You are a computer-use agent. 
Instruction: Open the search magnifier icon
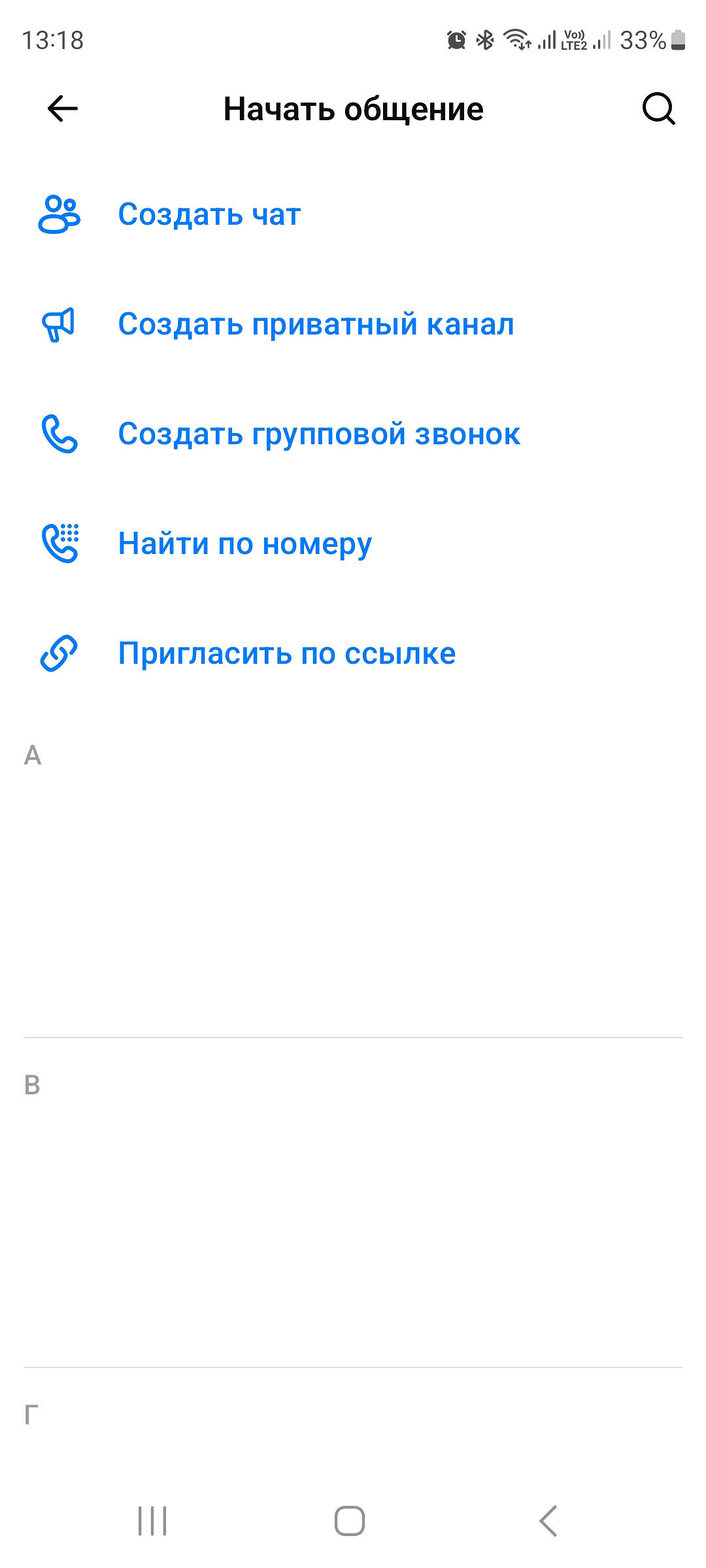(x=658, y=108)
